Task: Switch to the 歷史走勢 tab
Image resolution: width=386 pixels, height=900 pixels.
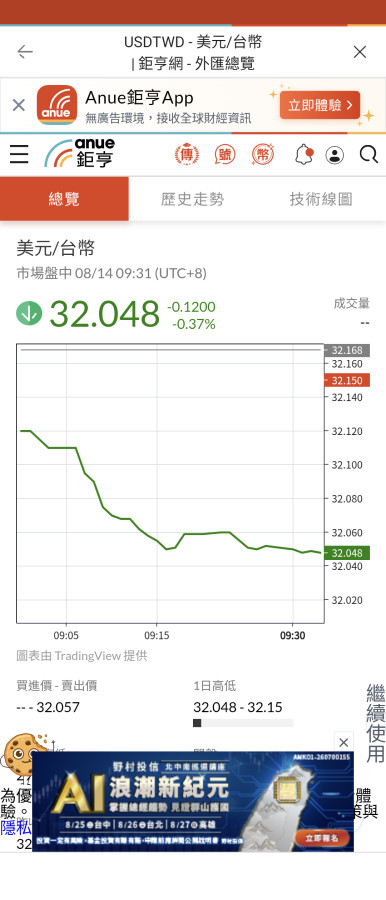Action: [x=192, y=199]
